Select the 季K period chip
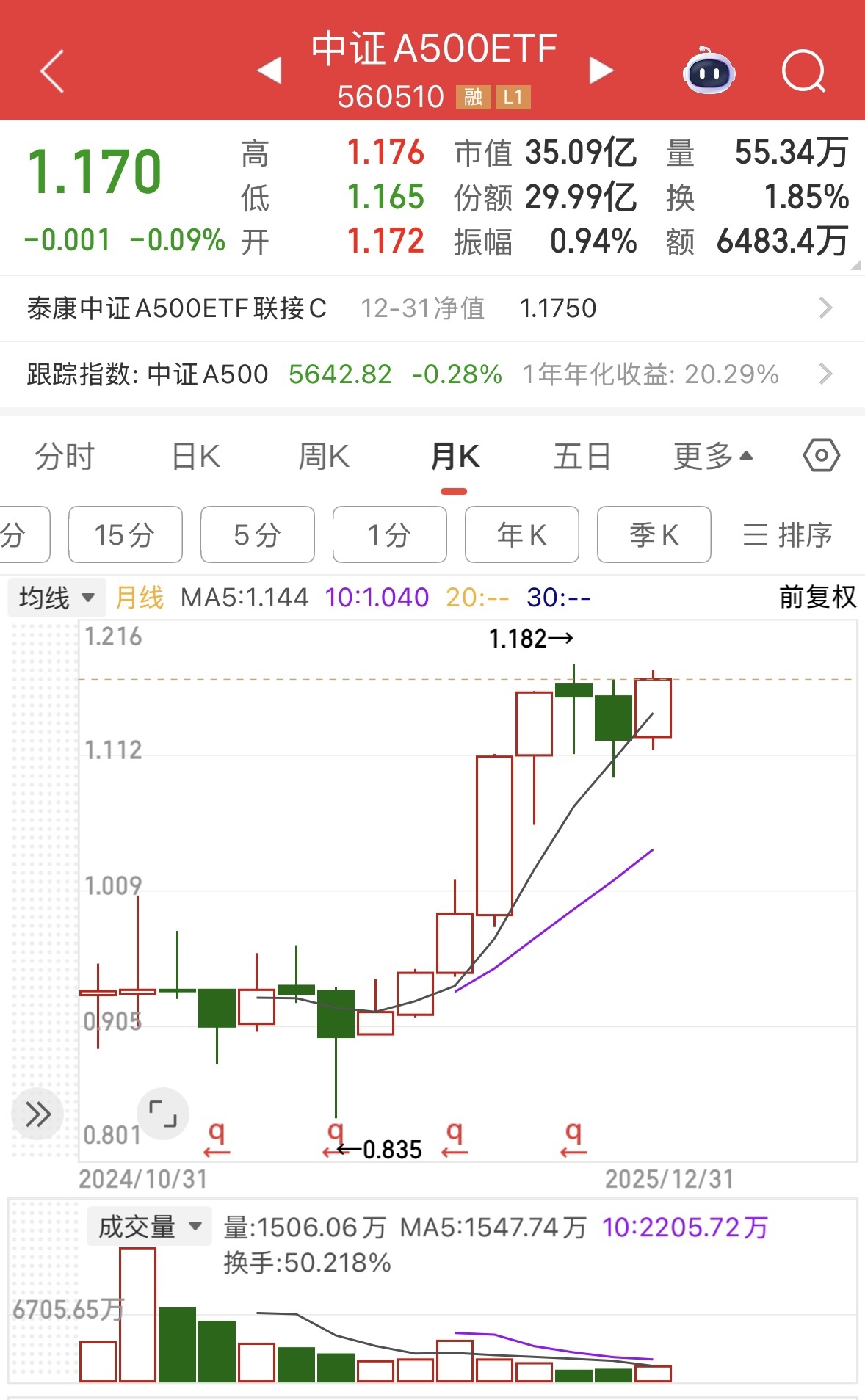Screen dimensions: 865x1400 [x=654, y=534]
